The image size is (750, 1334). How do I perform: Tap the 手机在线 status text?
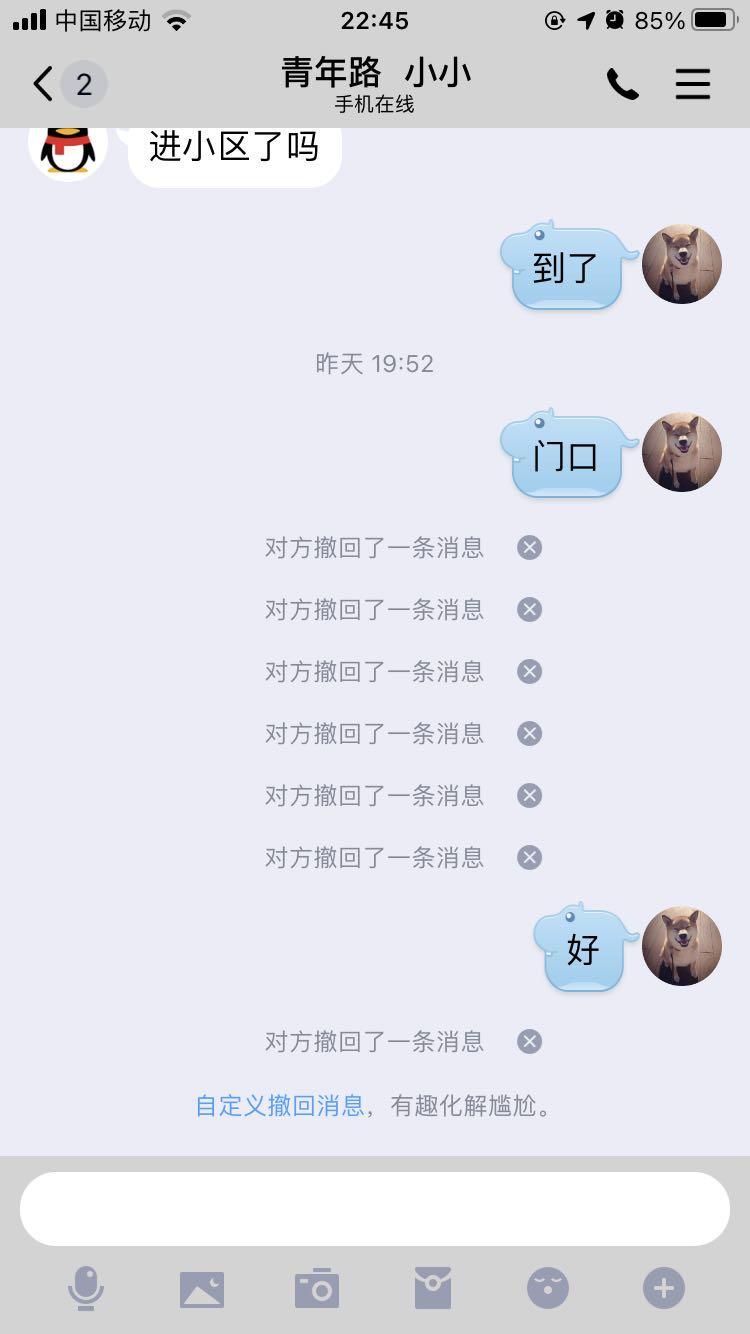[375, 103]
